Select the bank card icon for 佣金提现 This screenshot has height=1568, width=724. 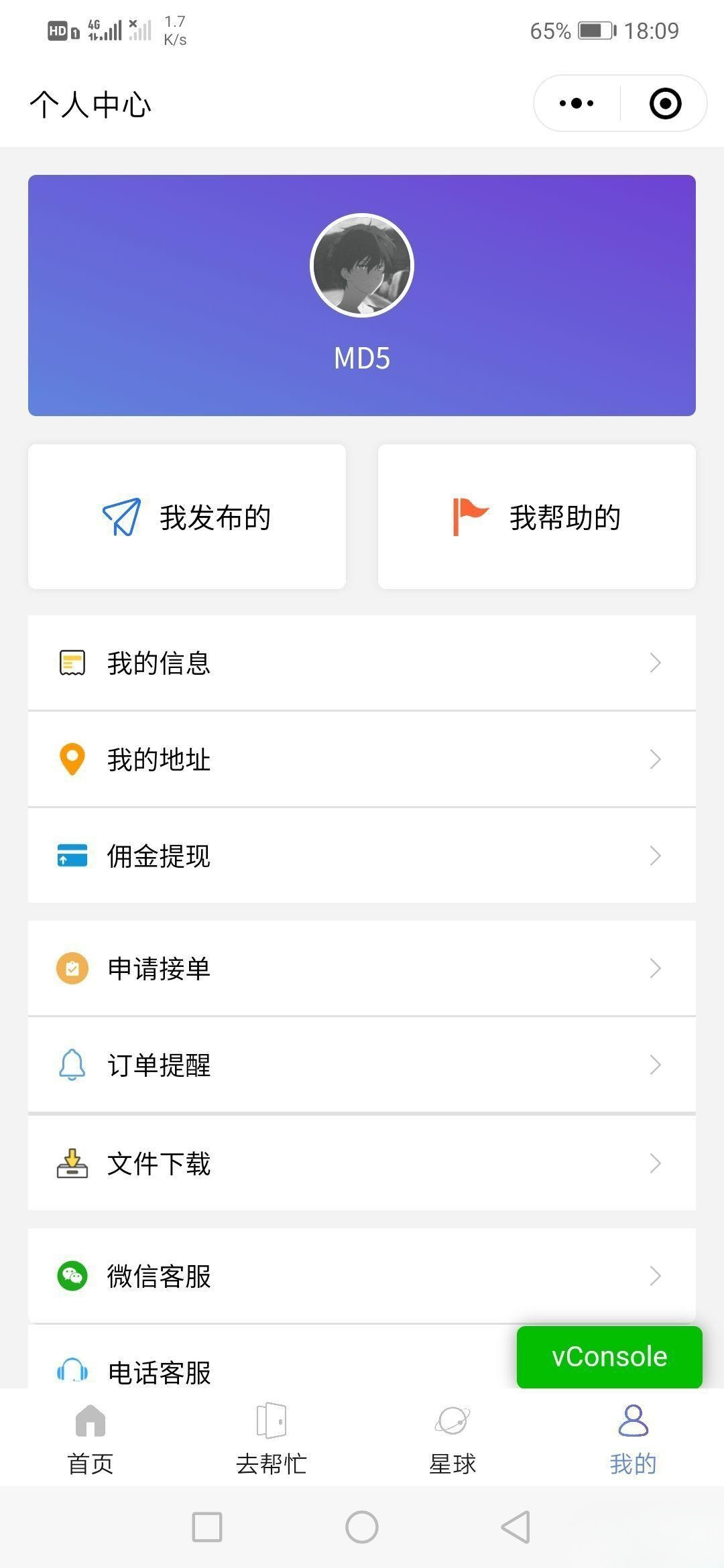click(72, 856)
